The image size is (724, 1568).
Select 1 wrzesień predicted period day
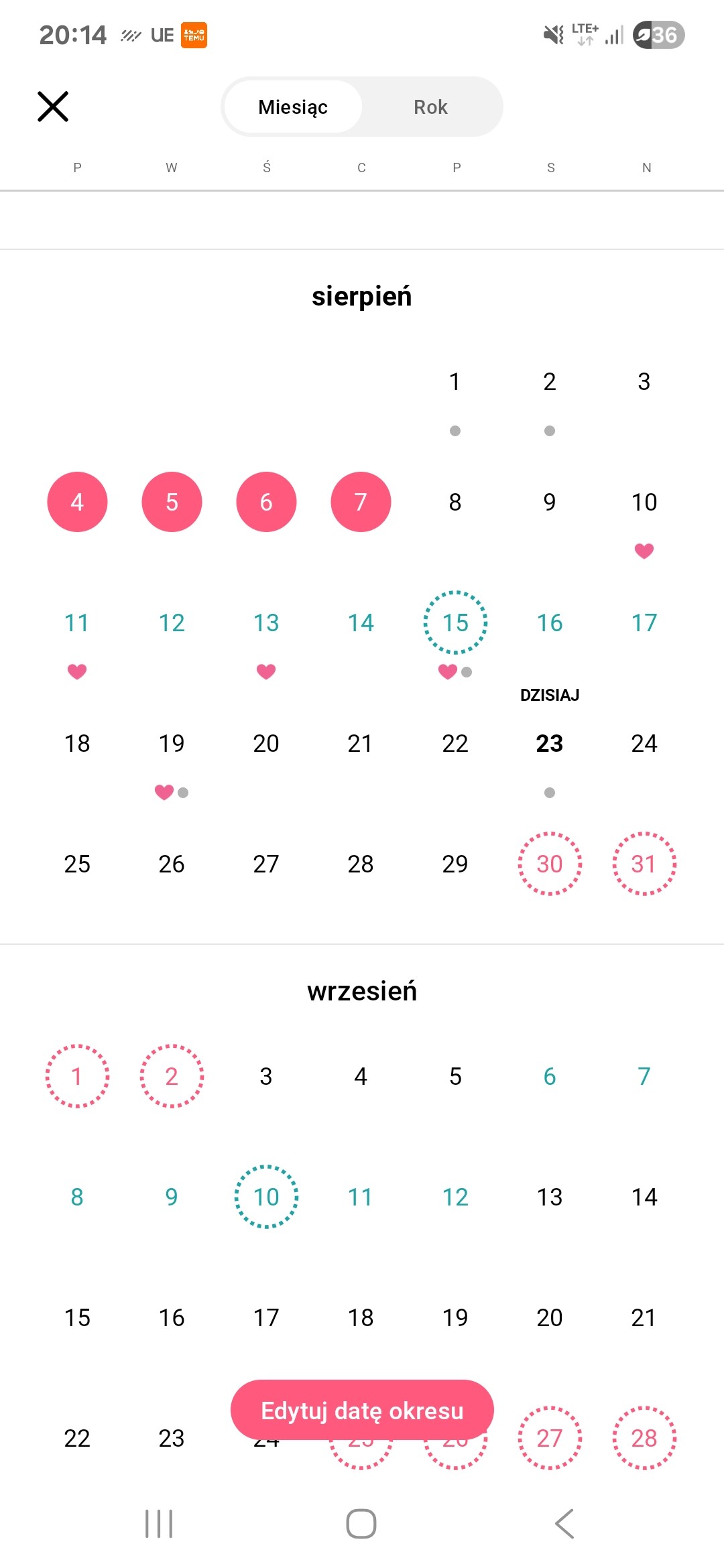pos(77,1076)
